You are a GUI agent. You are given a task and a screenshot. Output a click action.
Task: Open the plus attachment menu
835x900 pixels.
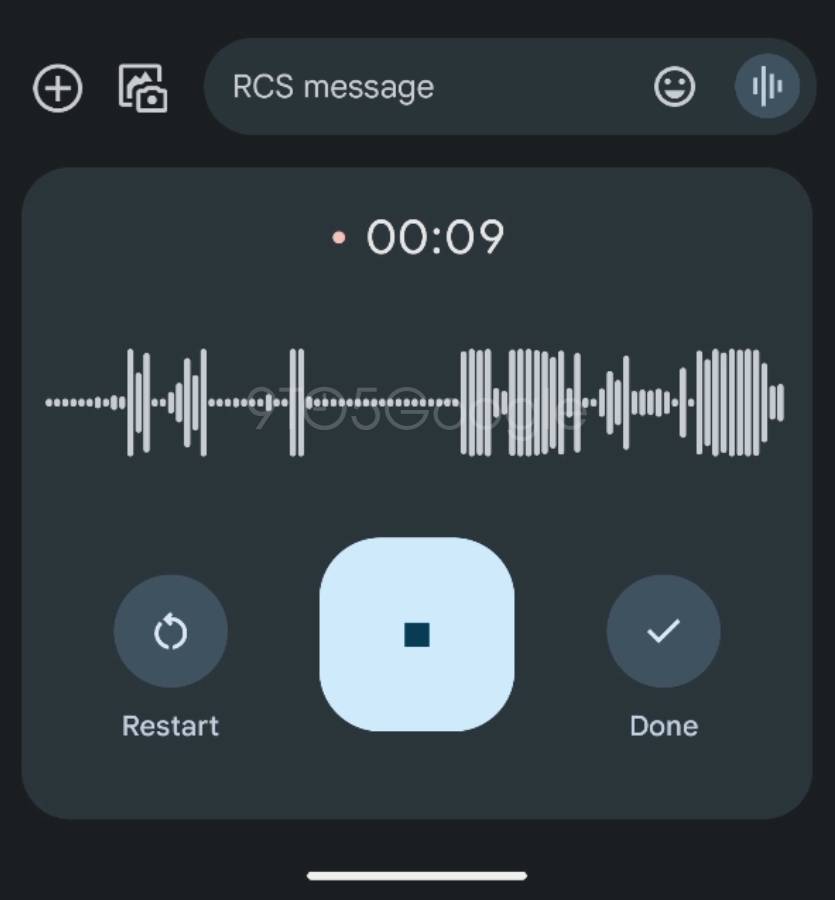(x=58, y=88)
